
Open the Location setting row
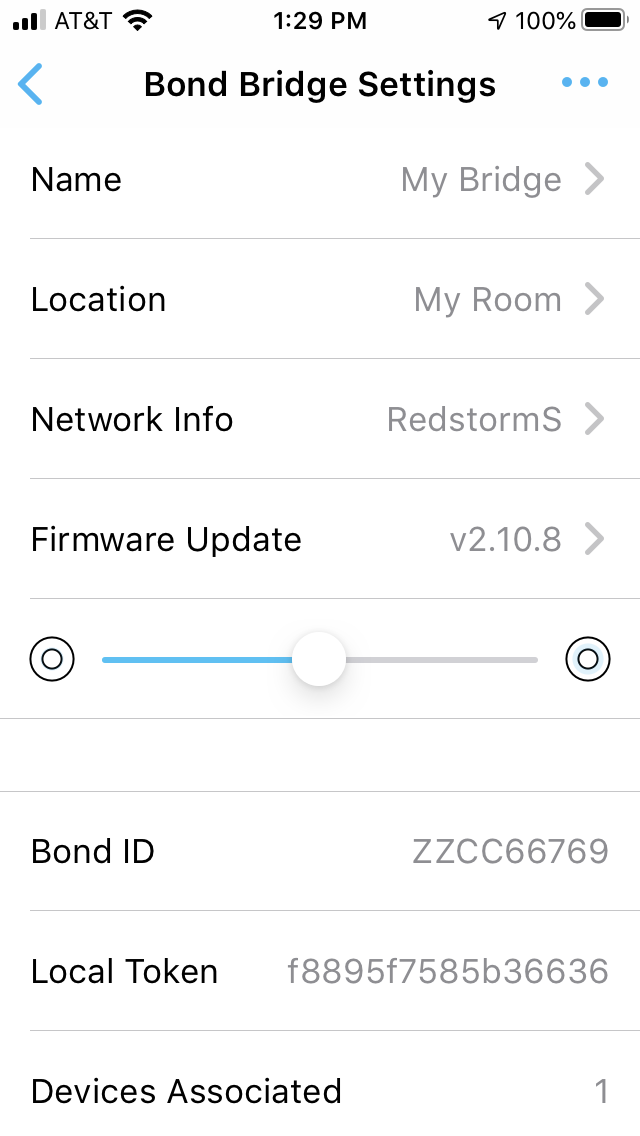(320, 300)
